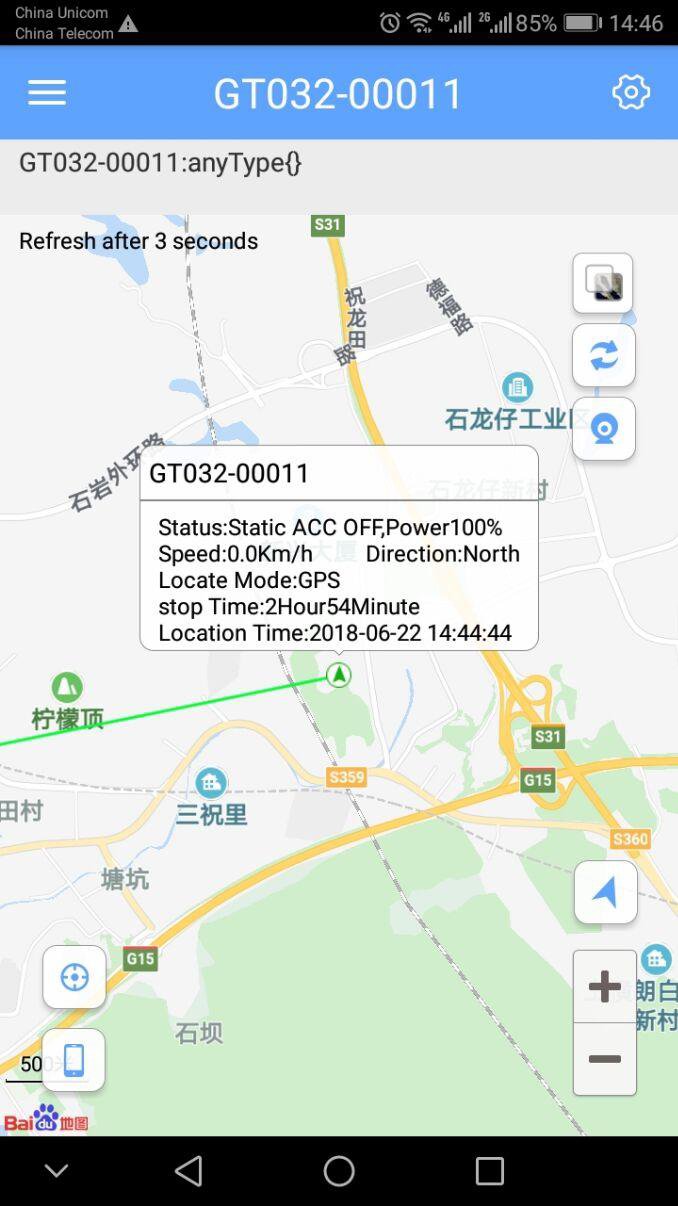Show the phone location icon
The width and height of the screenshot is (678, 1206).
point(74,1060)
